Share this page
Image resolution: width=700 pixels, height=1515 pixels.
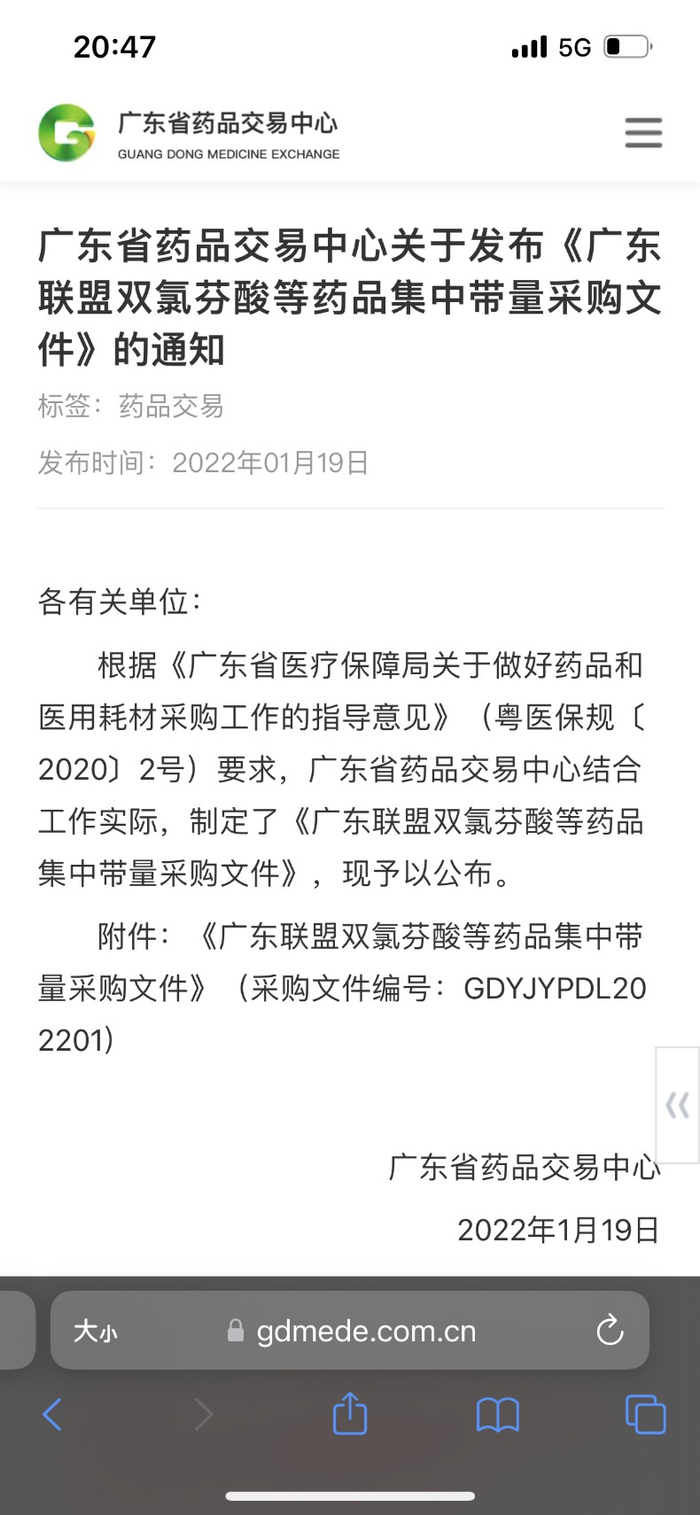[350, 1414]
